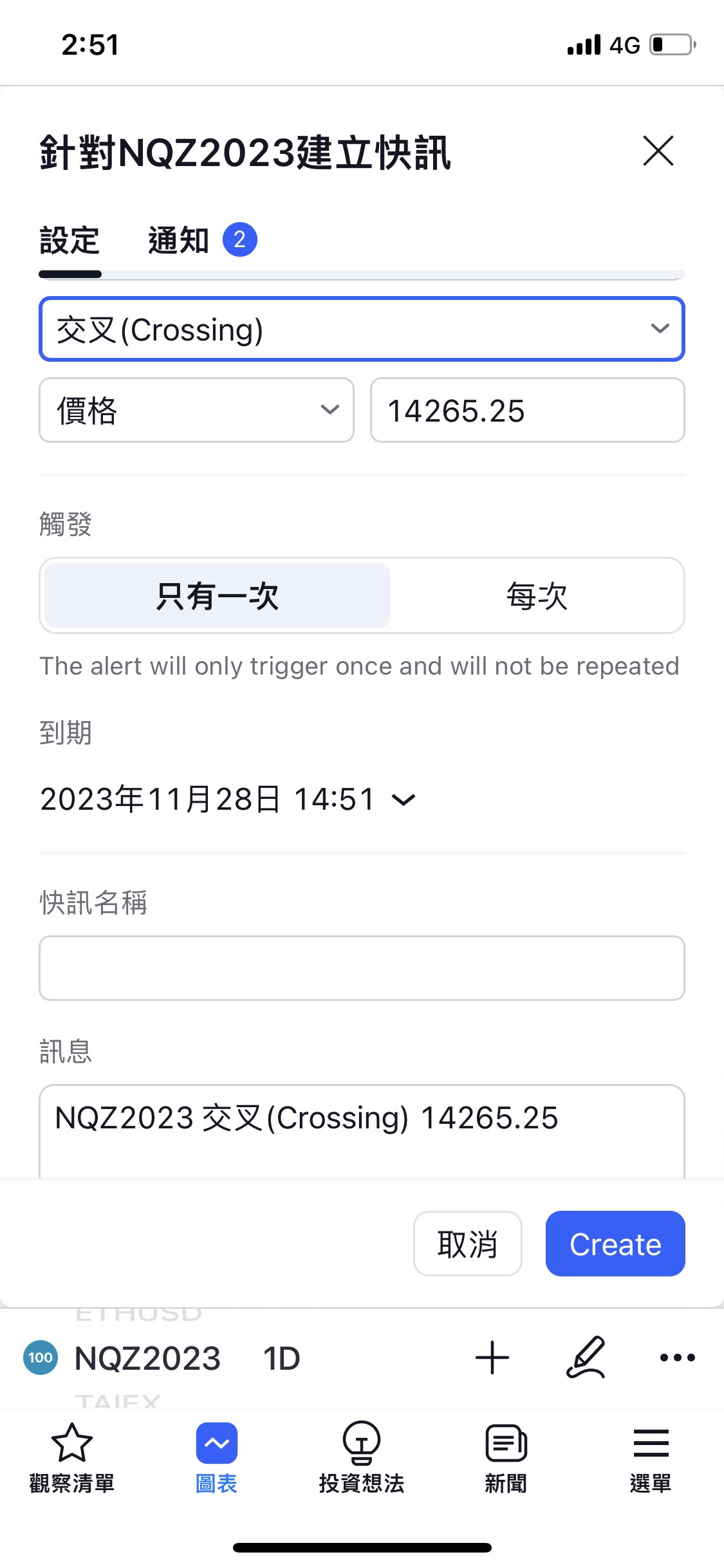The width and height of the screenshot is (724, 1568).
Task: Open the NQZ2023 symbol selector
Action: pos(147,1358)
